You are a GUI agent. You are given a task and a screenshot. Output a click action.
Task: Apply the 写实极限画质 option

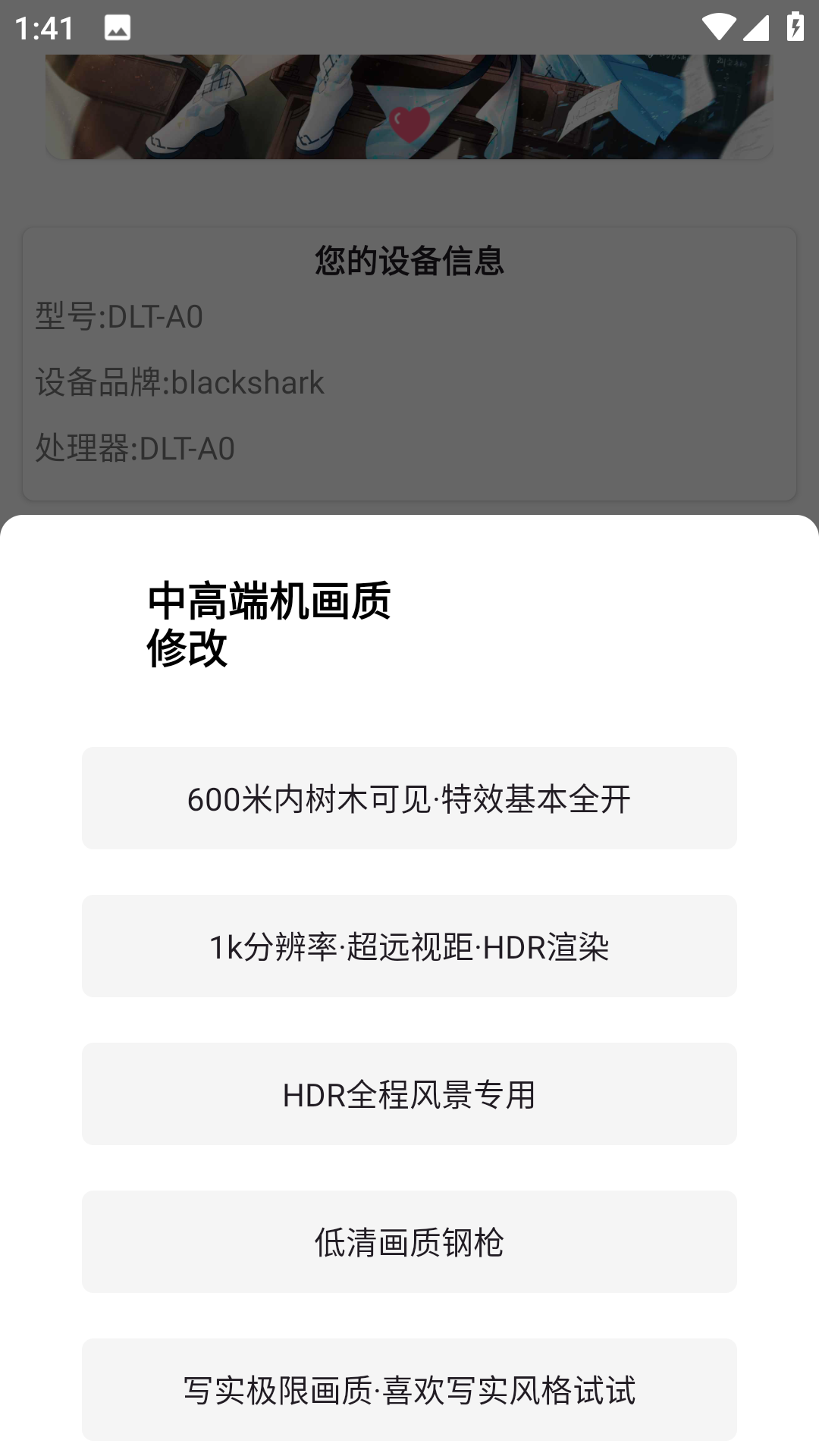click(x=409, y=1391)
